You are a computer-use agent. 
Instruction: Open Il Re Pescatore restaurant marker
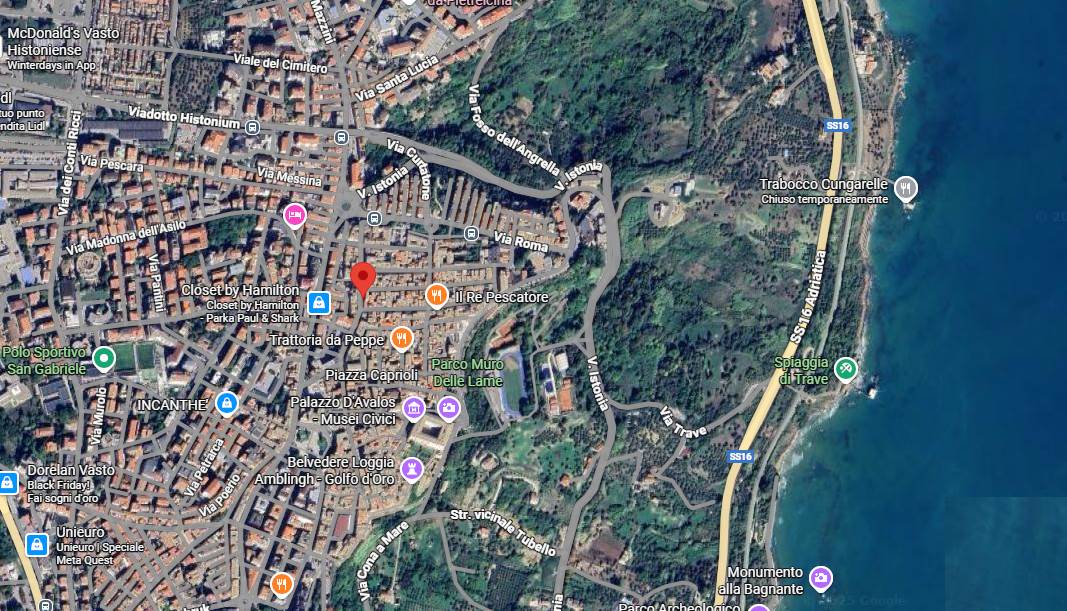[436, 295]
